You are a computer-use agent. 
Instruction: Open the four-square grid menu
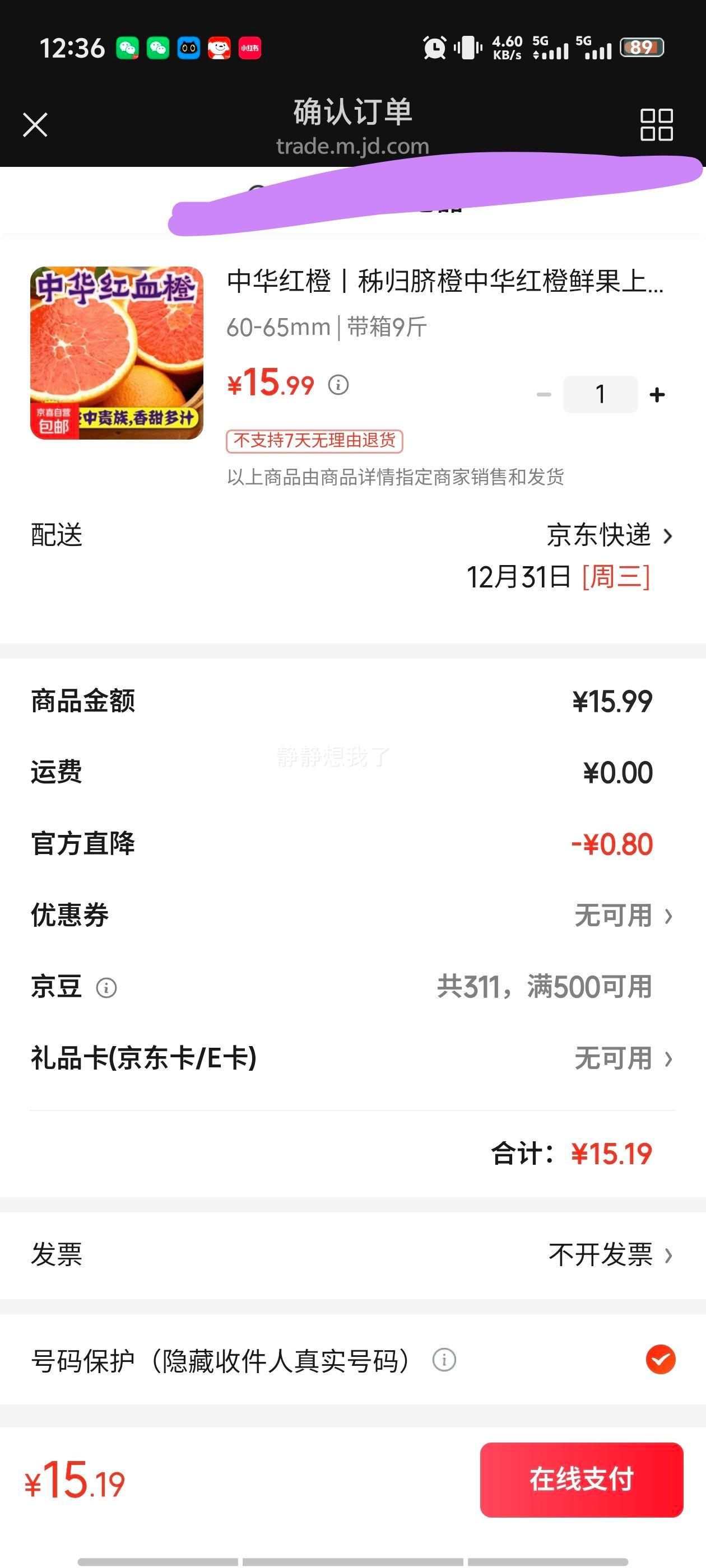656,125
